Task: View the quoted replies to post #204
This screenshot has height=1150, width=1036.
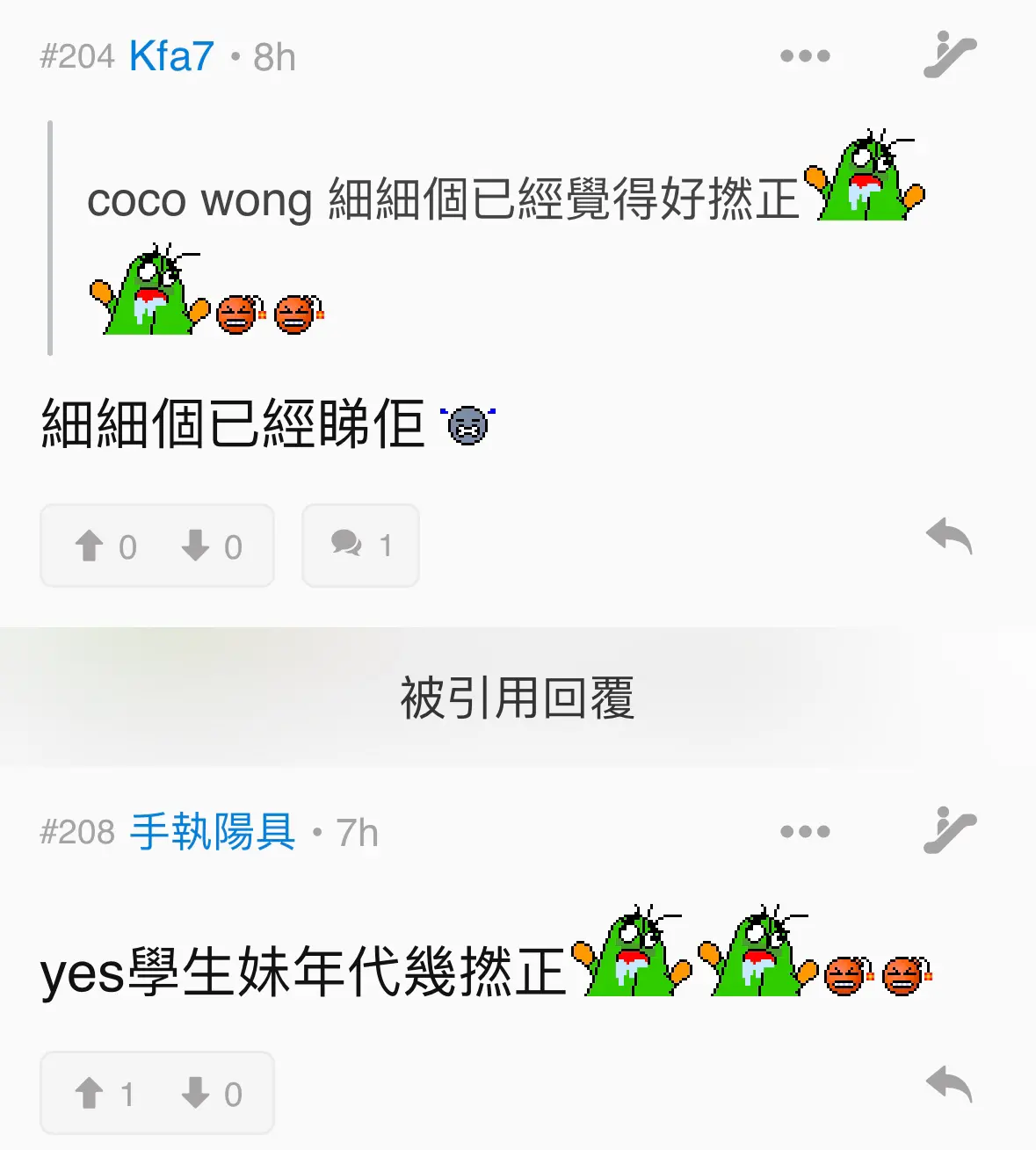Action: (360, 546)
